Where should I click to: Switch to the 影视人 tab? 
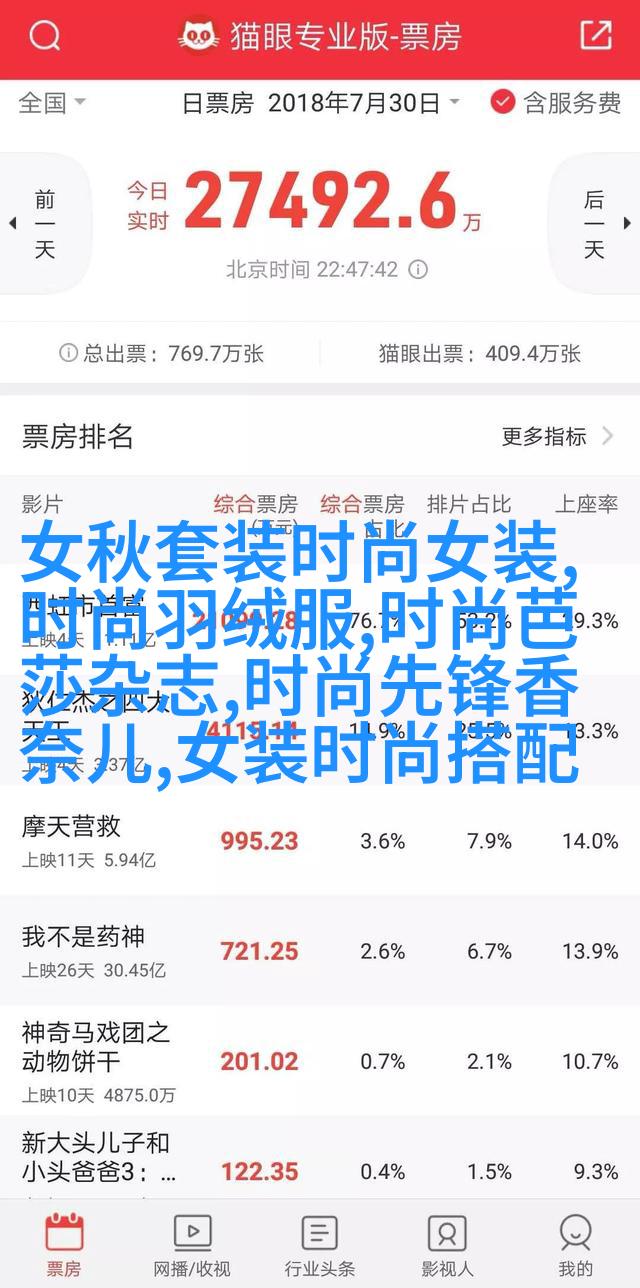pyautogui.click(x=447, y=1243)
